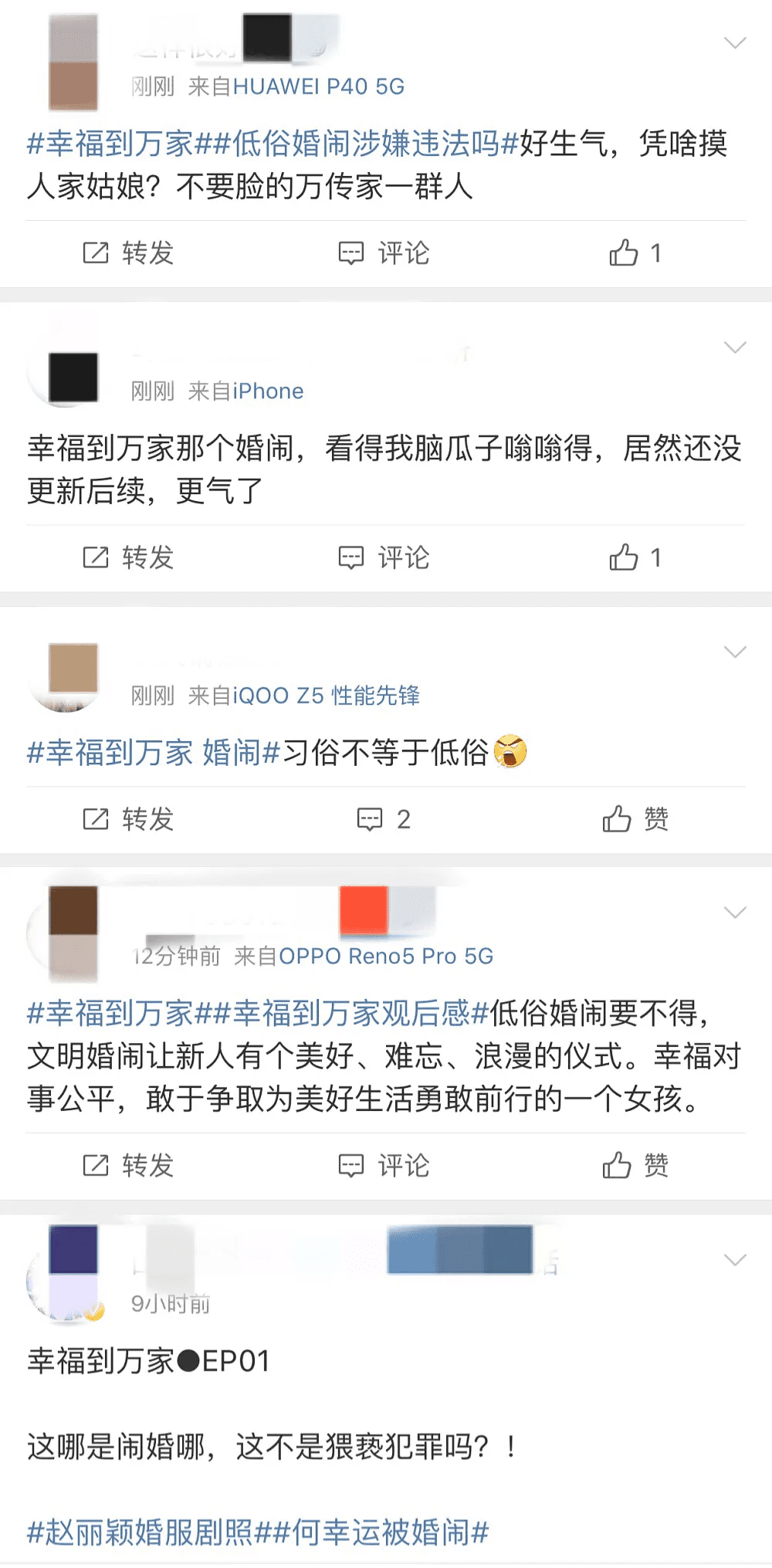
Task: Expand options chevron on HUAWEI P40 5G post
Action: tap(734, 43)
